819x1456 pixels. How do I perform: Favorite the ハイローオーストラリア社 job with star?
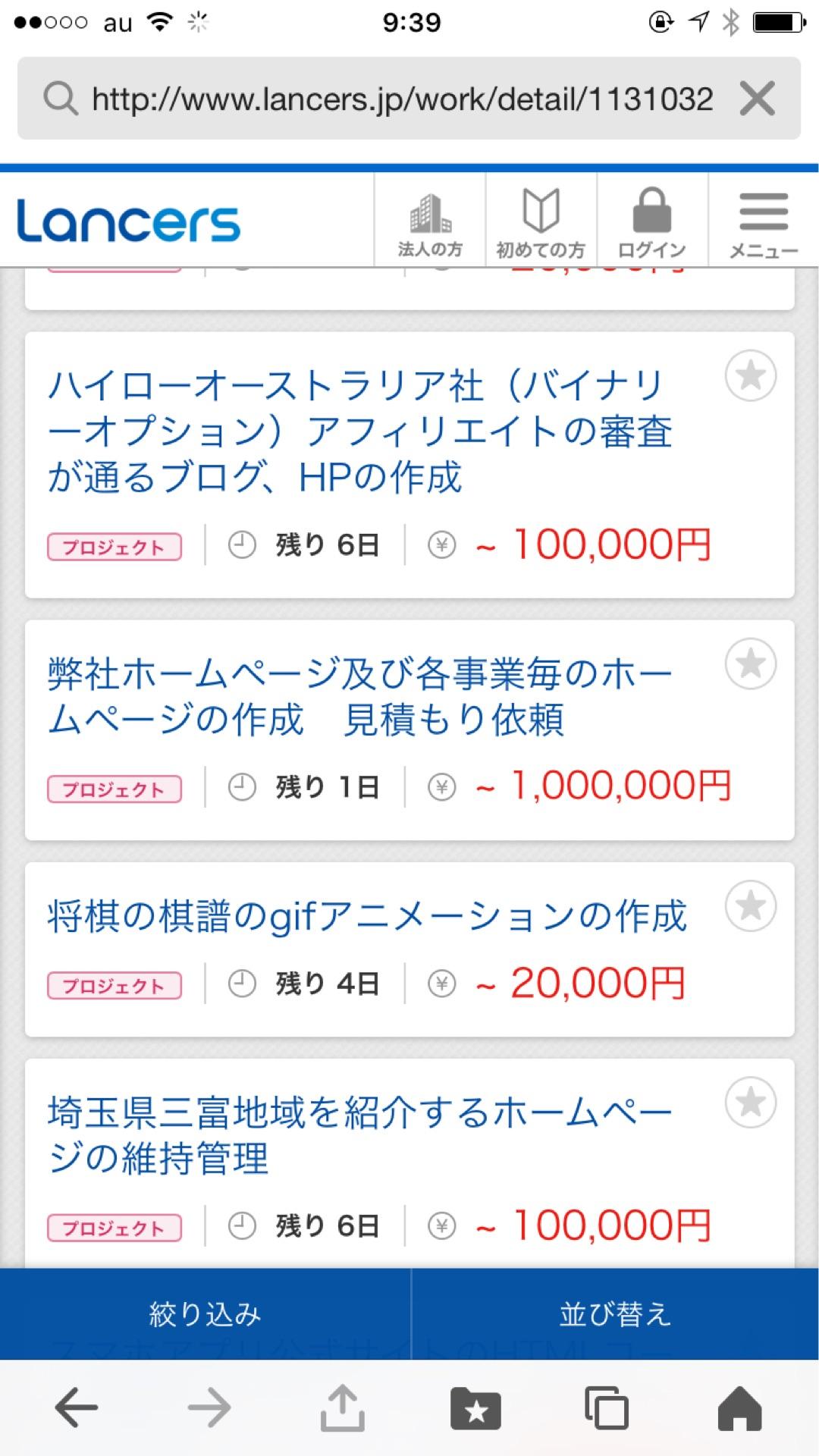coord(751,375)
